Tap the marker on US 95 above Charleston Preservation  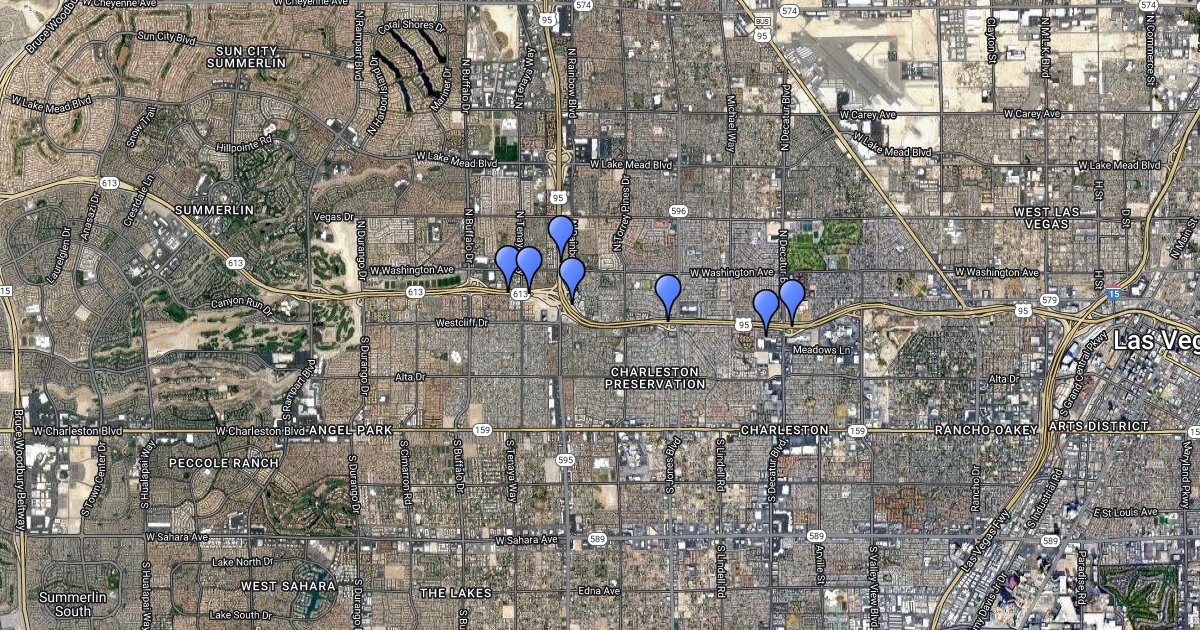pyautogui.click(x=668, y=292)
